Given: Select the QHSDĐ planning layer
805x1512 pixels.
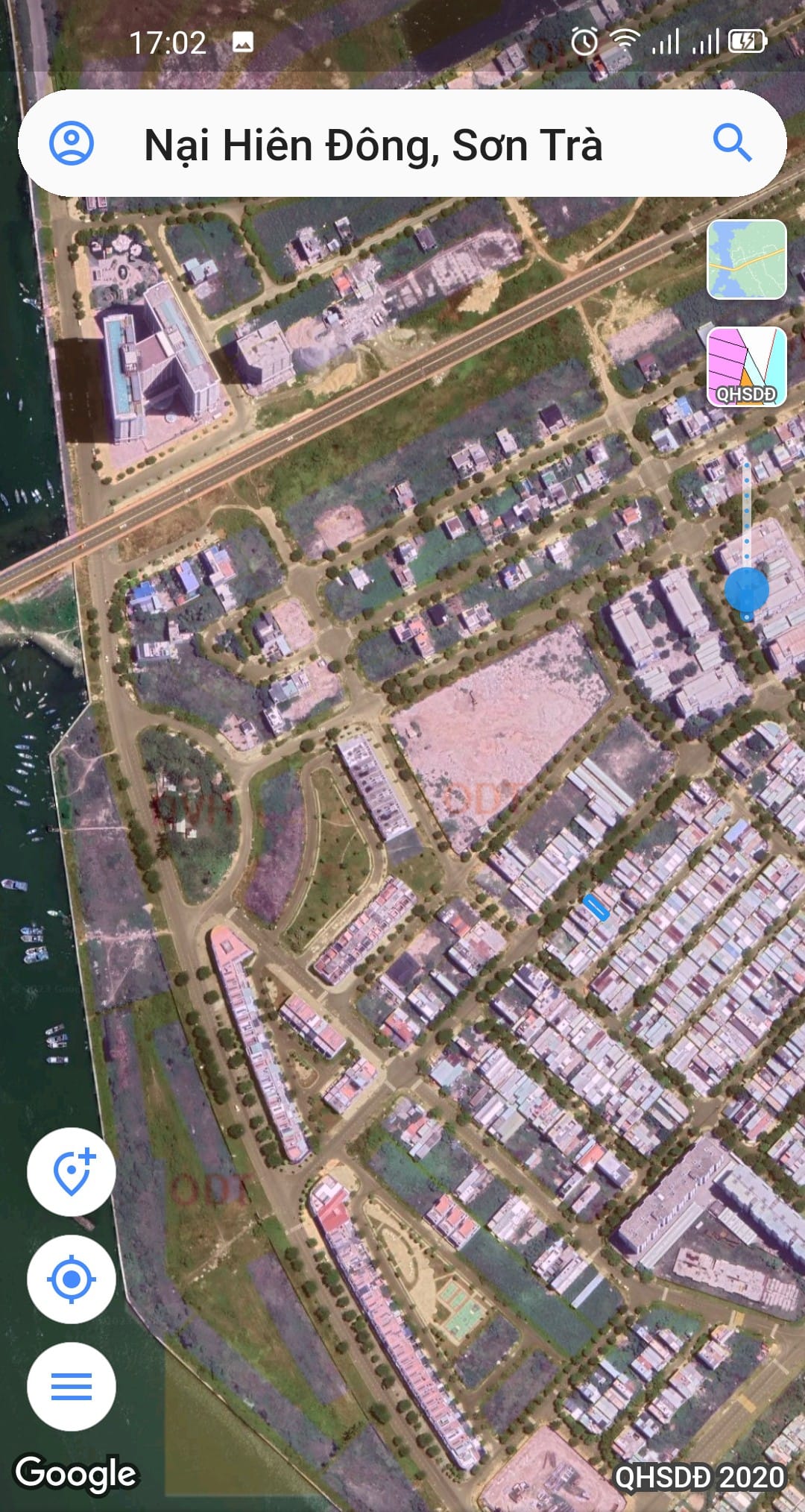Looking at the screenshot, I should 746,367.
